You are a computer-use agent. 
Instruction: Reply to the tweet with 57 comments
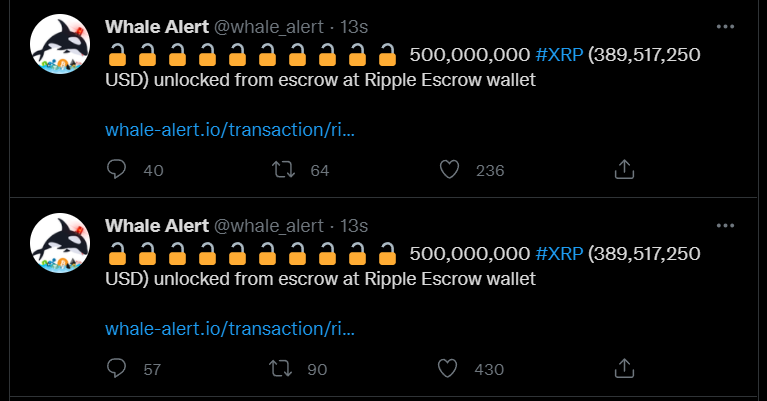117,368
